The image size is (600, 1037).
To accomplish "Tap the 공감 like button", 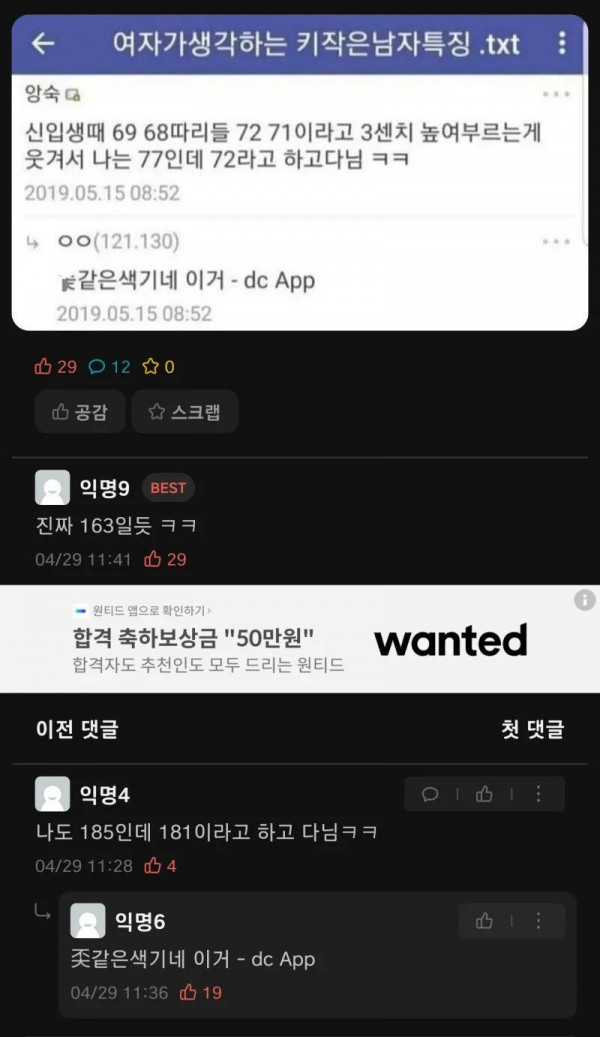I will tap(82, 412).
